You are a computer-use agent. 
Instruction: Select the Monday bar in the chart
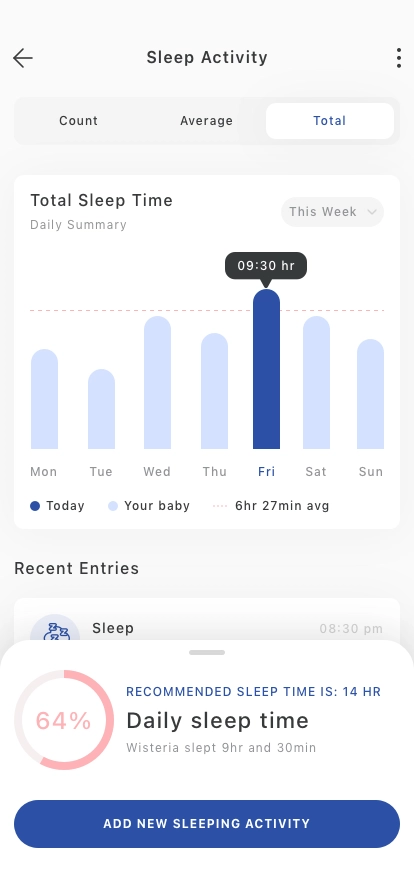tap(44, 399)
